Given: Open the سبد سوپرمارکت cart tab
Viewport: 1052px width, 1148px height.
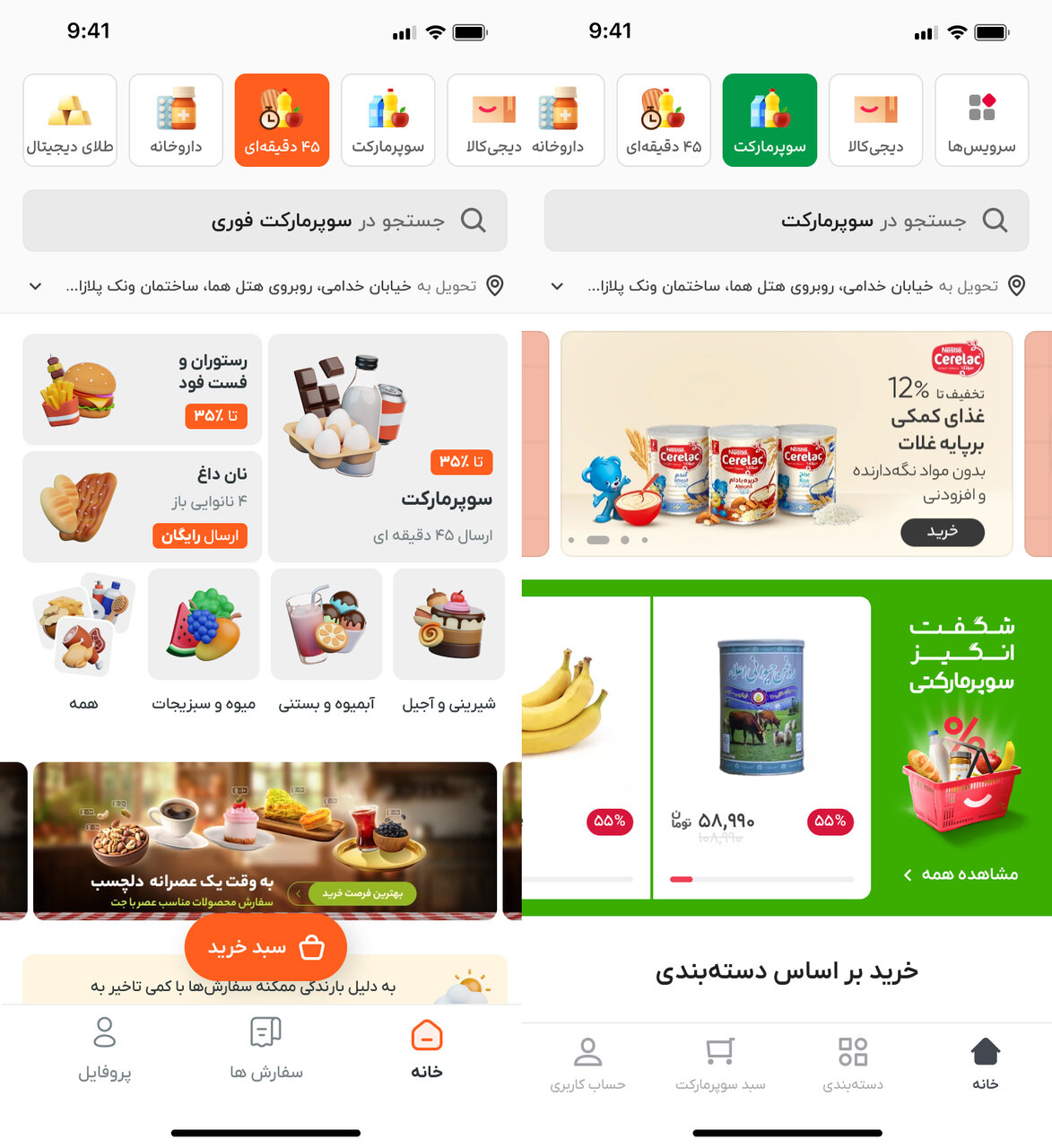Looking at the screenshot, I should pos(720,1064).
